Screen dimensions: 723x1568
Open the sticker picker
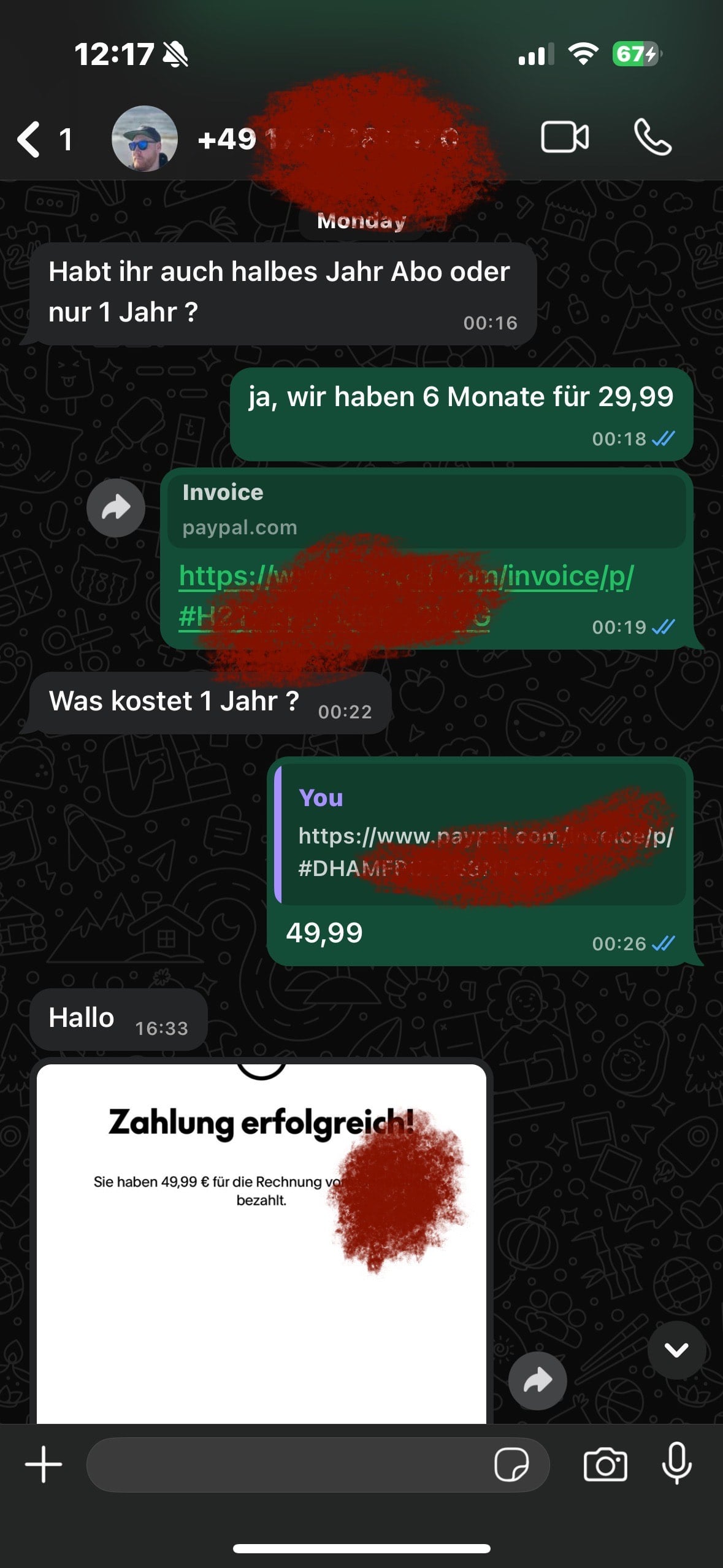pos(511,1465)
